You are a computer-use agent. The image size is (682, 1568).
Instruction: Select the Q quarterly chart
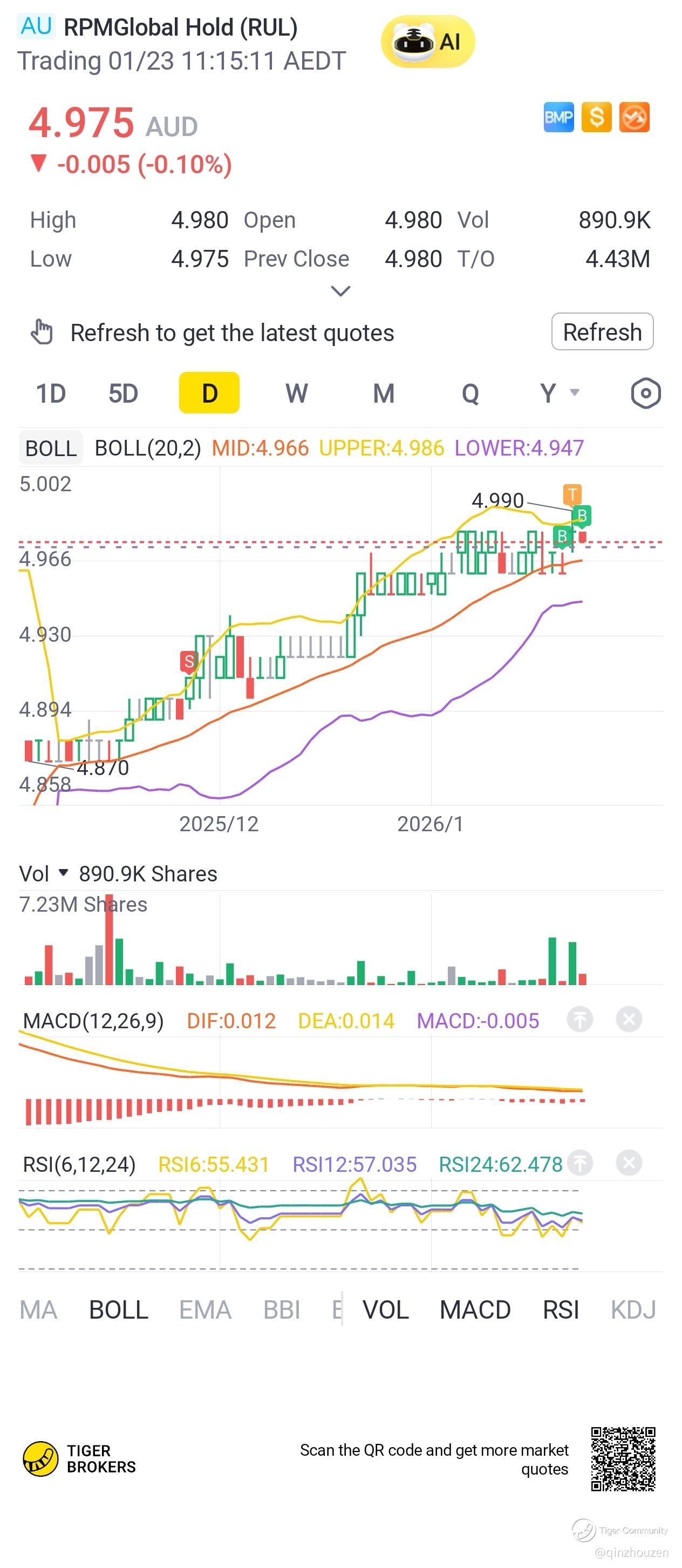(x=469, y=393)
